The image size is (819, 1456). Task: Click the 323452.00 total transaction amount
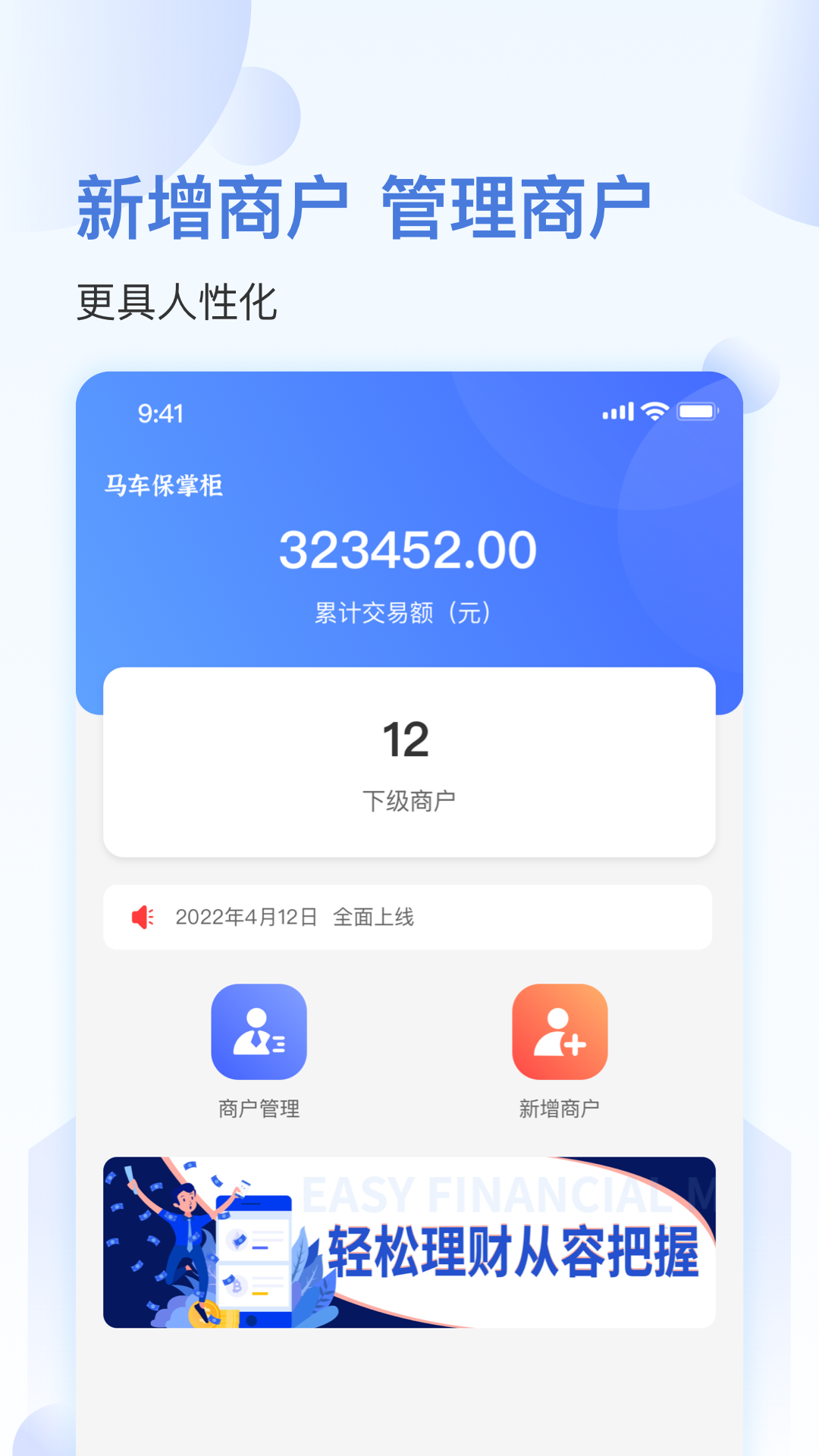point(409,548)
